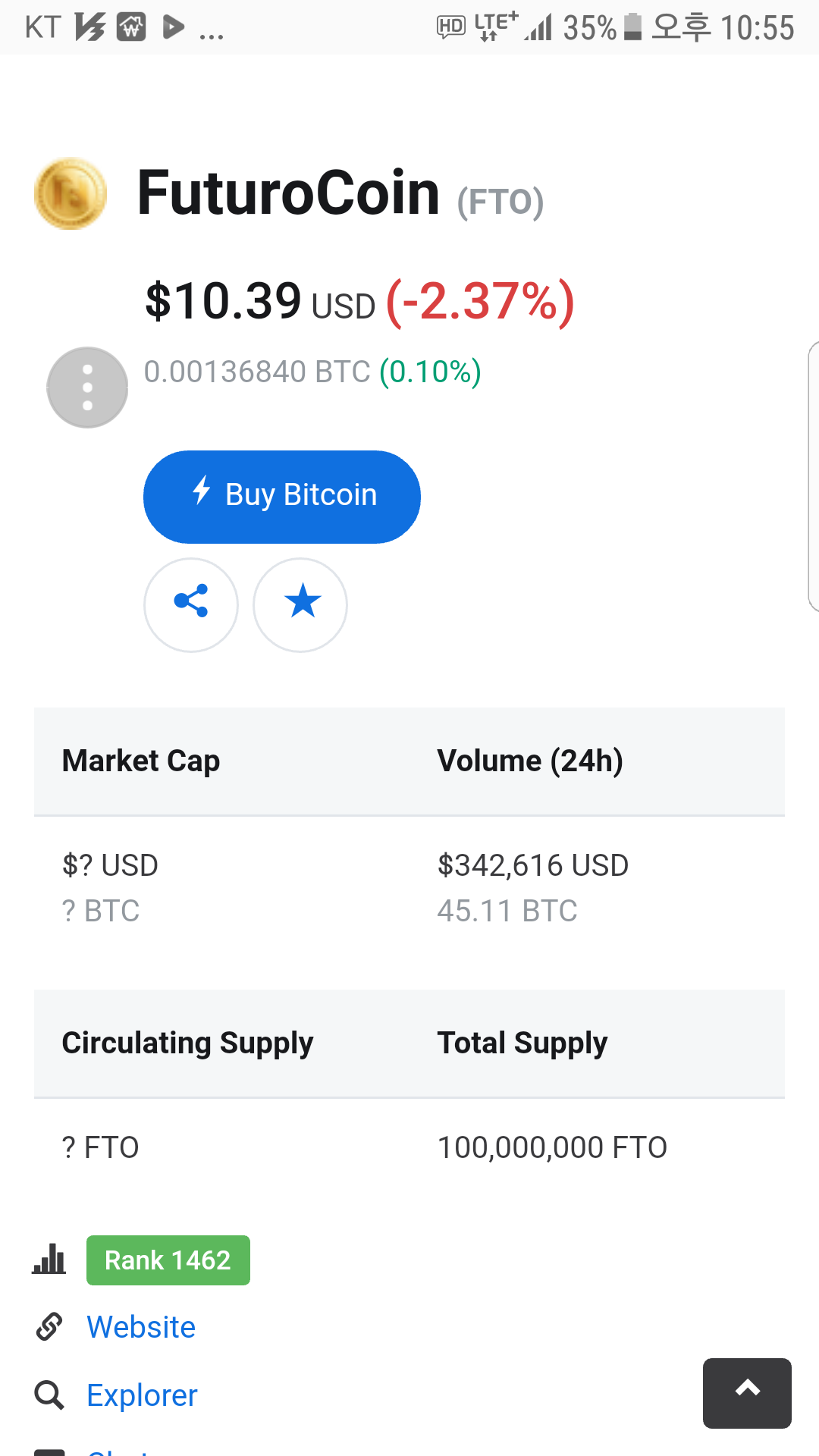The height and width of the screenshot is (1456, 819).
Task: Tap the play triangle icon in status bar
Action: click(171, 27)
